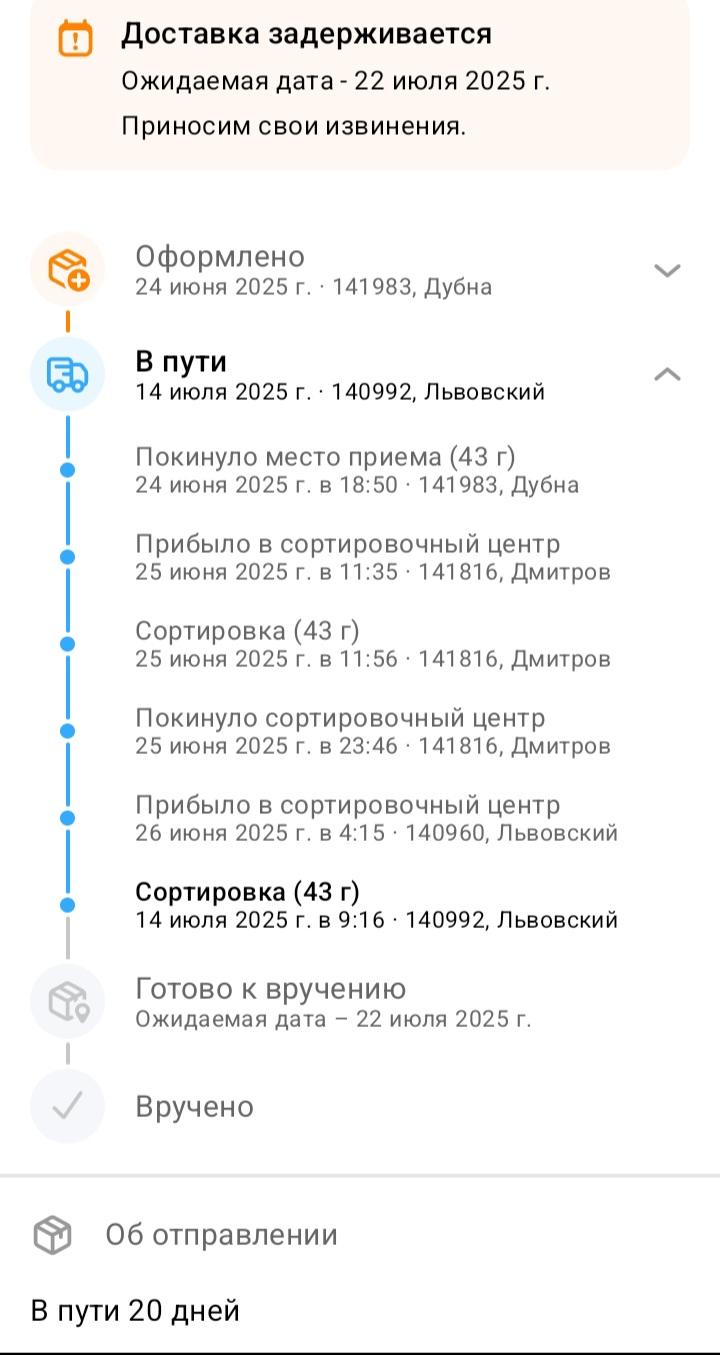Open the Об отправлении section

pyautogui.click(x=360, y=1235)
